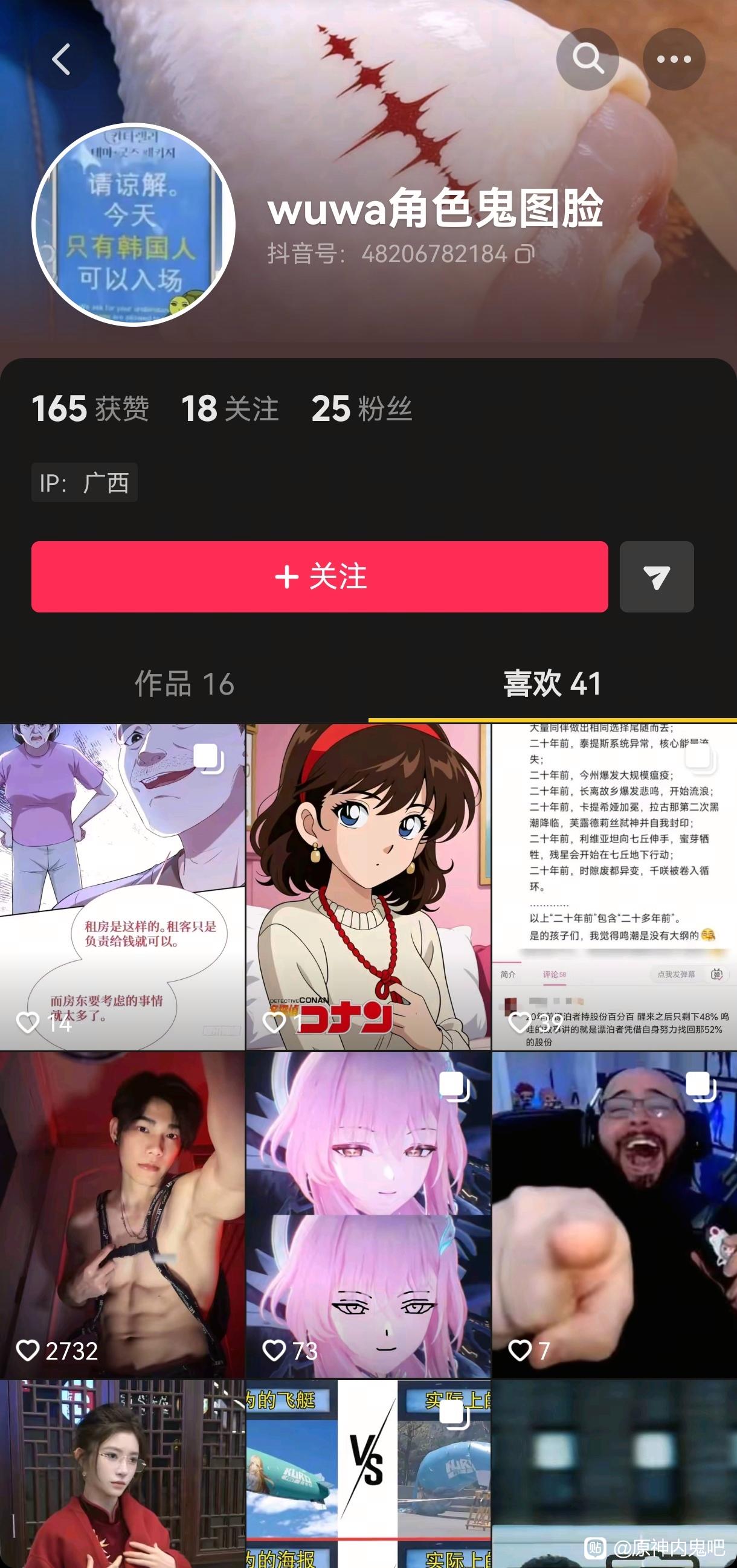Copy the Douyin ID number
The width and height of the screenshot is (737, 1568).
524,254
